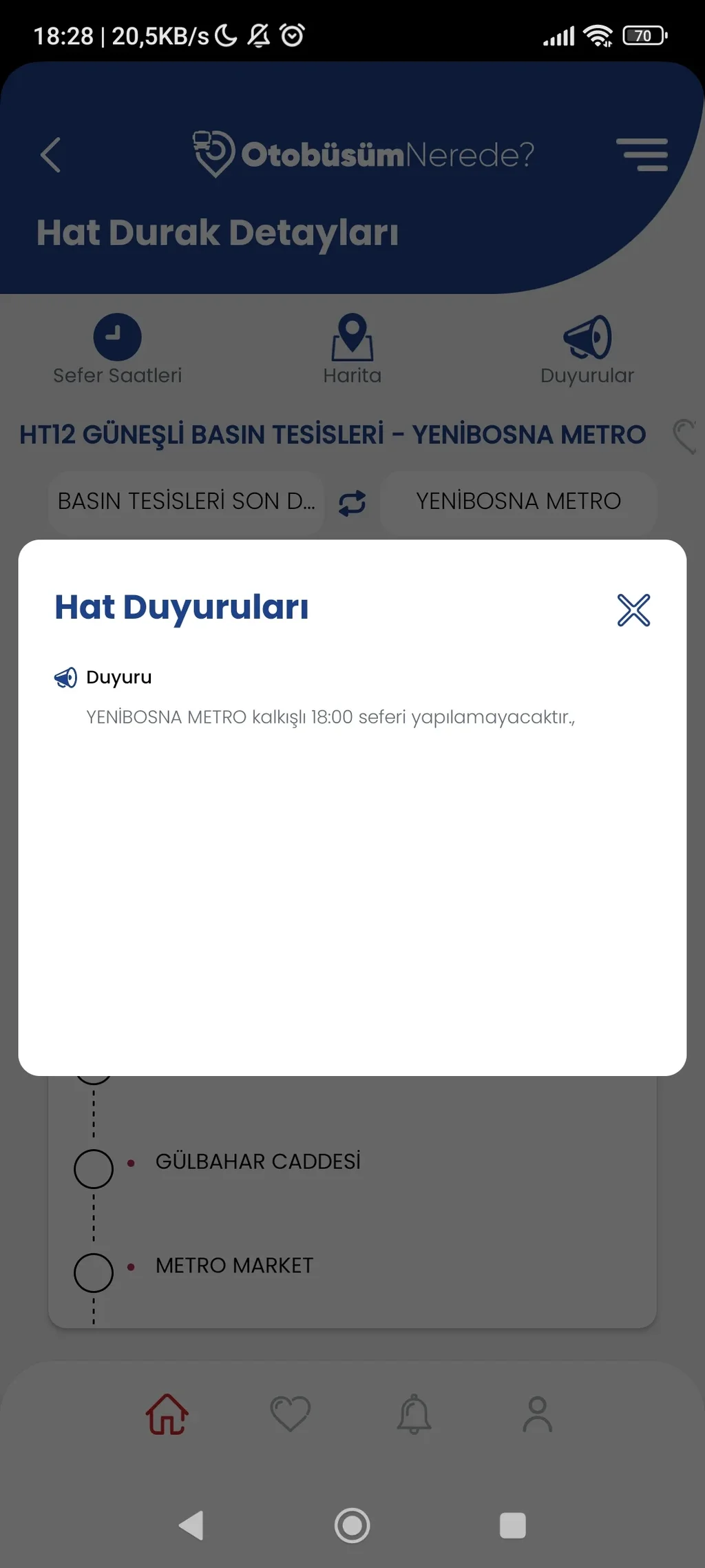Open the hamburger menu in top right
The width and height of the screenshot is (705, 1568).
[x=643, y=155]
